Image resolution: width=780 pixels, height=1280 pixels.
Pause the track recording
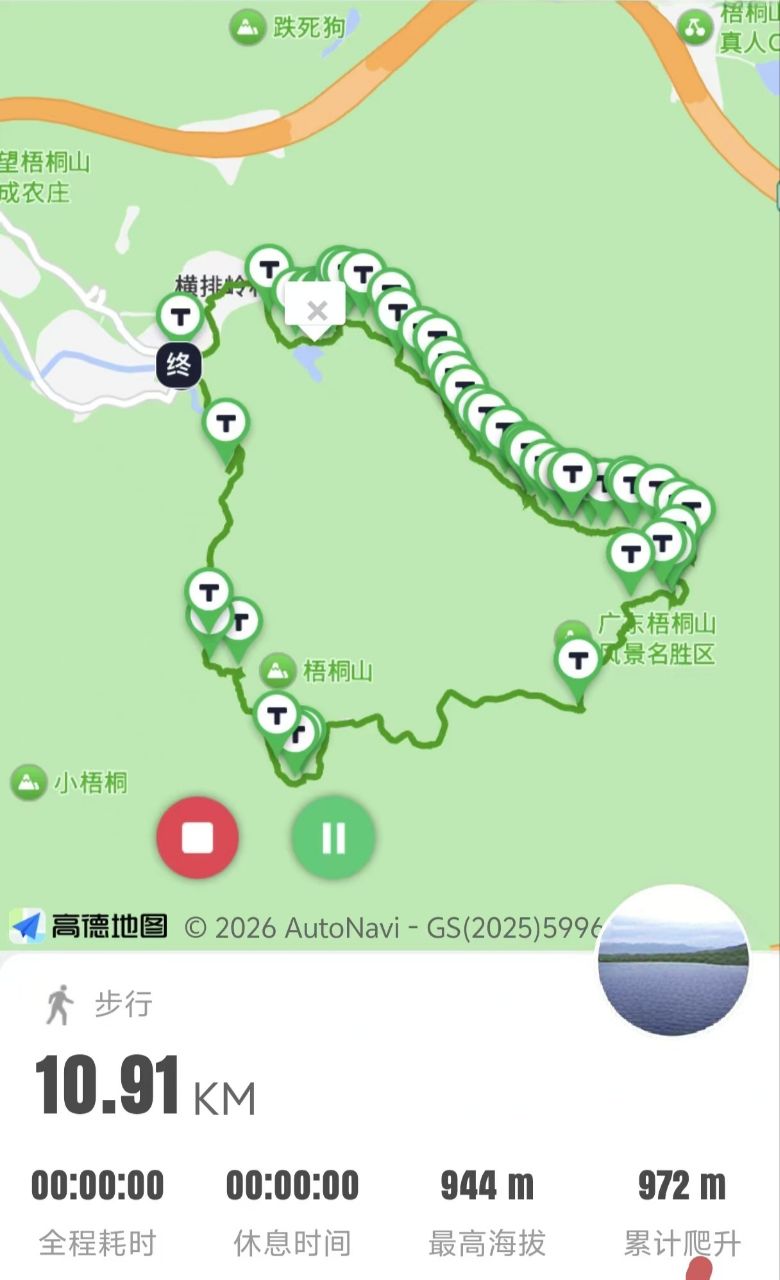pyautogui.click(x=333, y=838)
